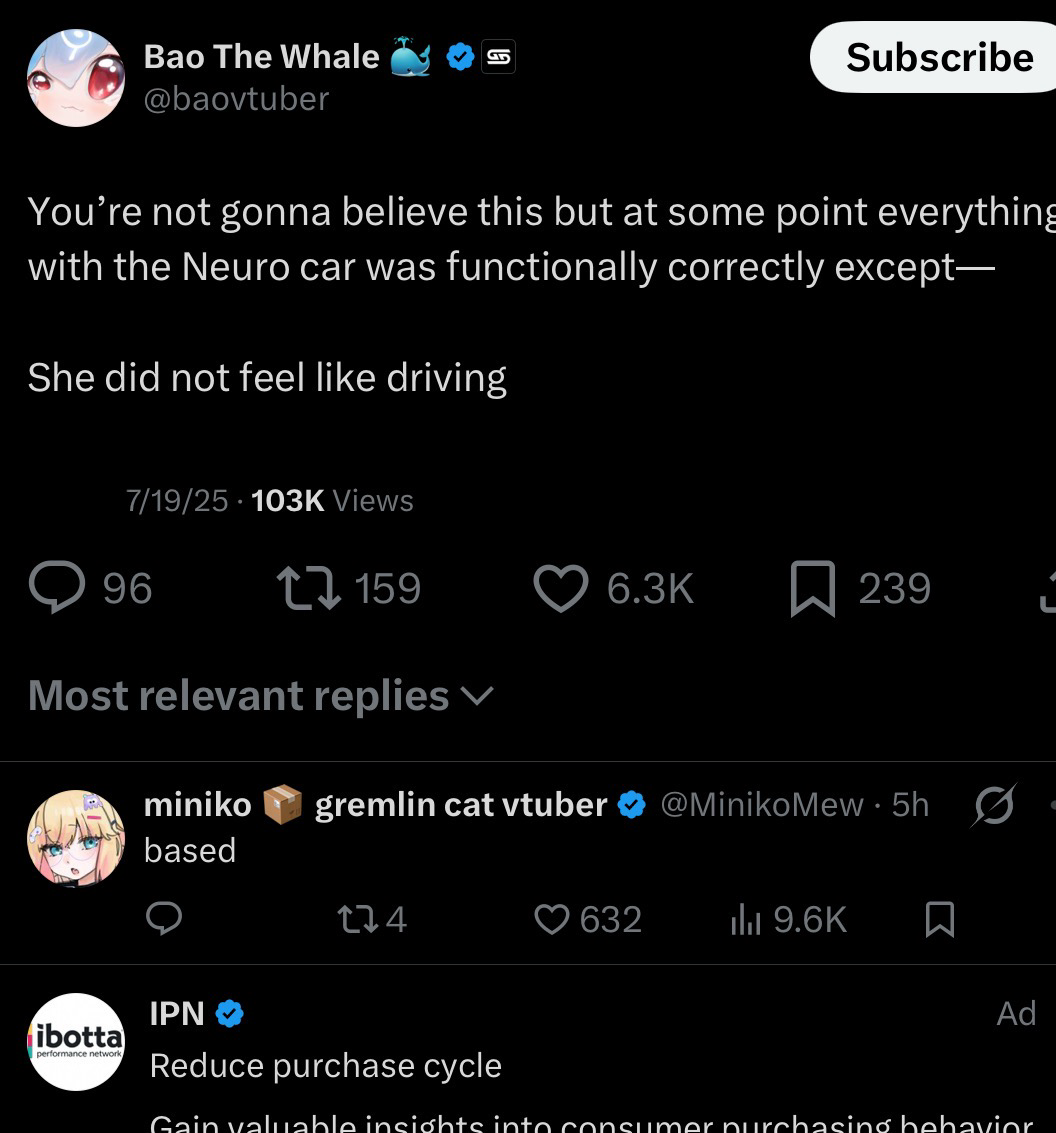View analytics for miniko's reply

(x=746, y=919)
